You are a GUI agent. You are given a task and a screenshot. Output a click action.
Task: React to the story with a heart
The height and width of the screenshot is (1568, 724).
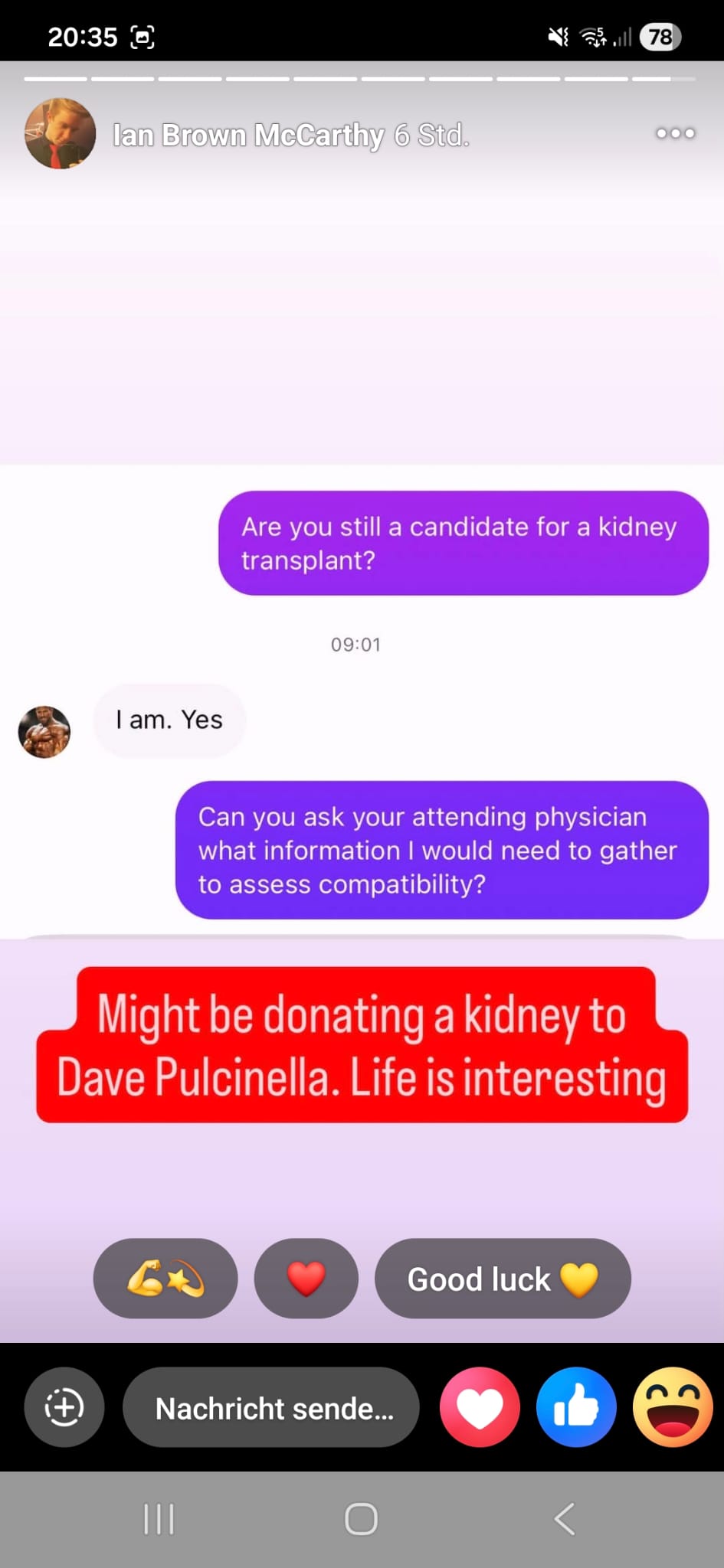coord(480,1407)
